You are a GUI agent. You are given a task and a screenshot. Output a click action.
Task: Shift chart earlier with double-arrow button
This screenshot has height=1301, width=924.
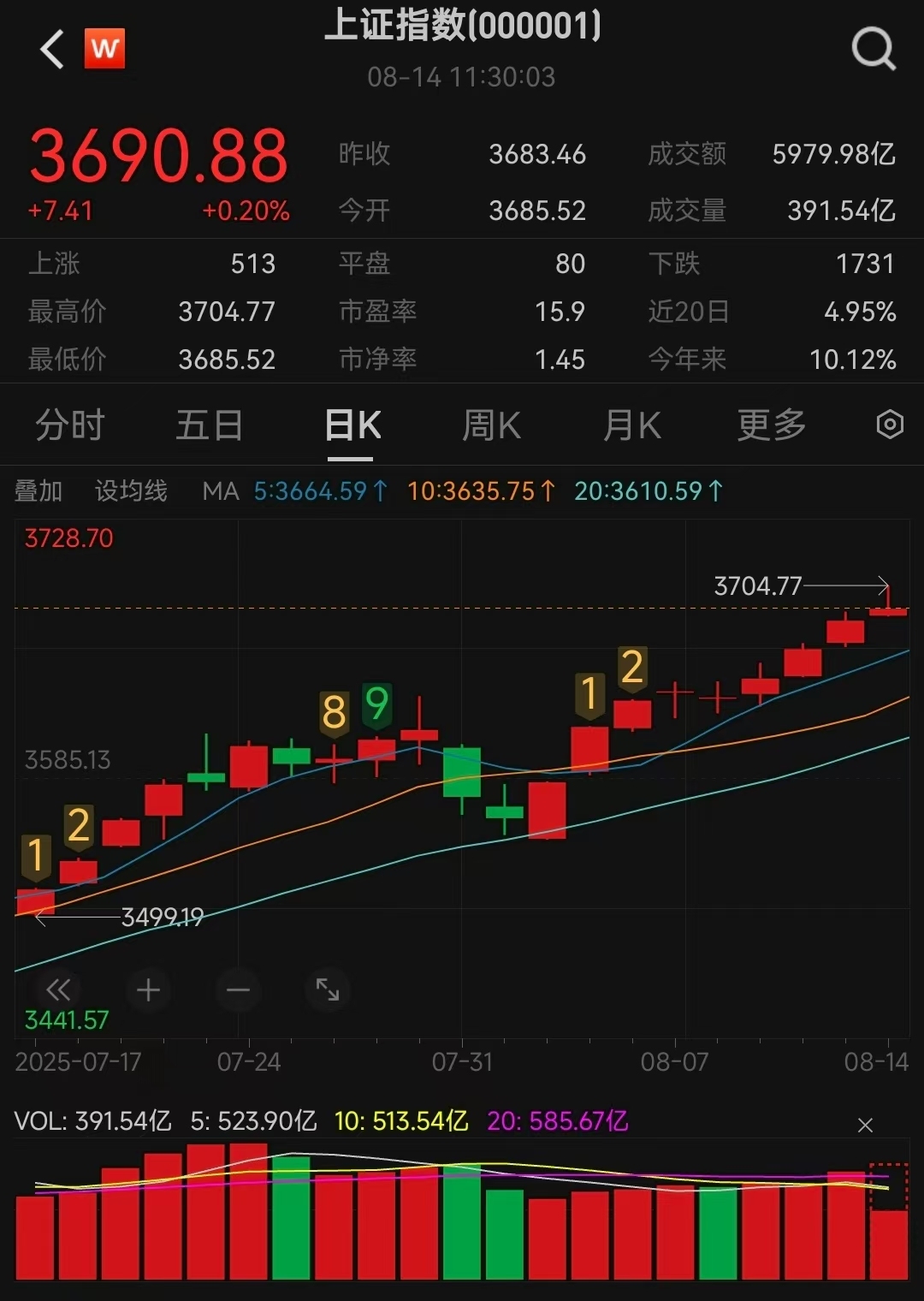[x=58, y=990]
